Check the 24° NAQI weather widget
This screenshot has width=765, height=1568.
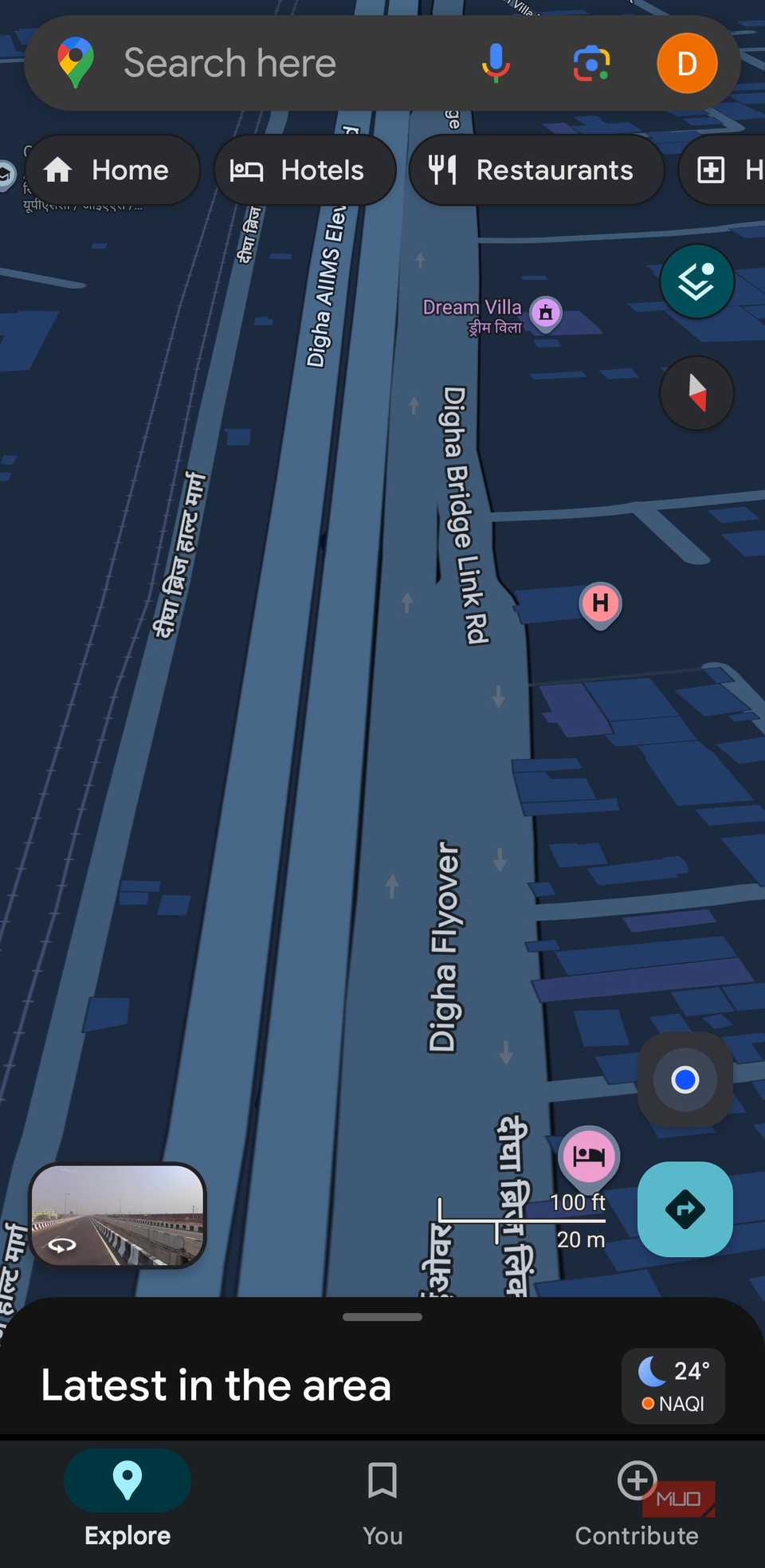tap(673, 1385)
